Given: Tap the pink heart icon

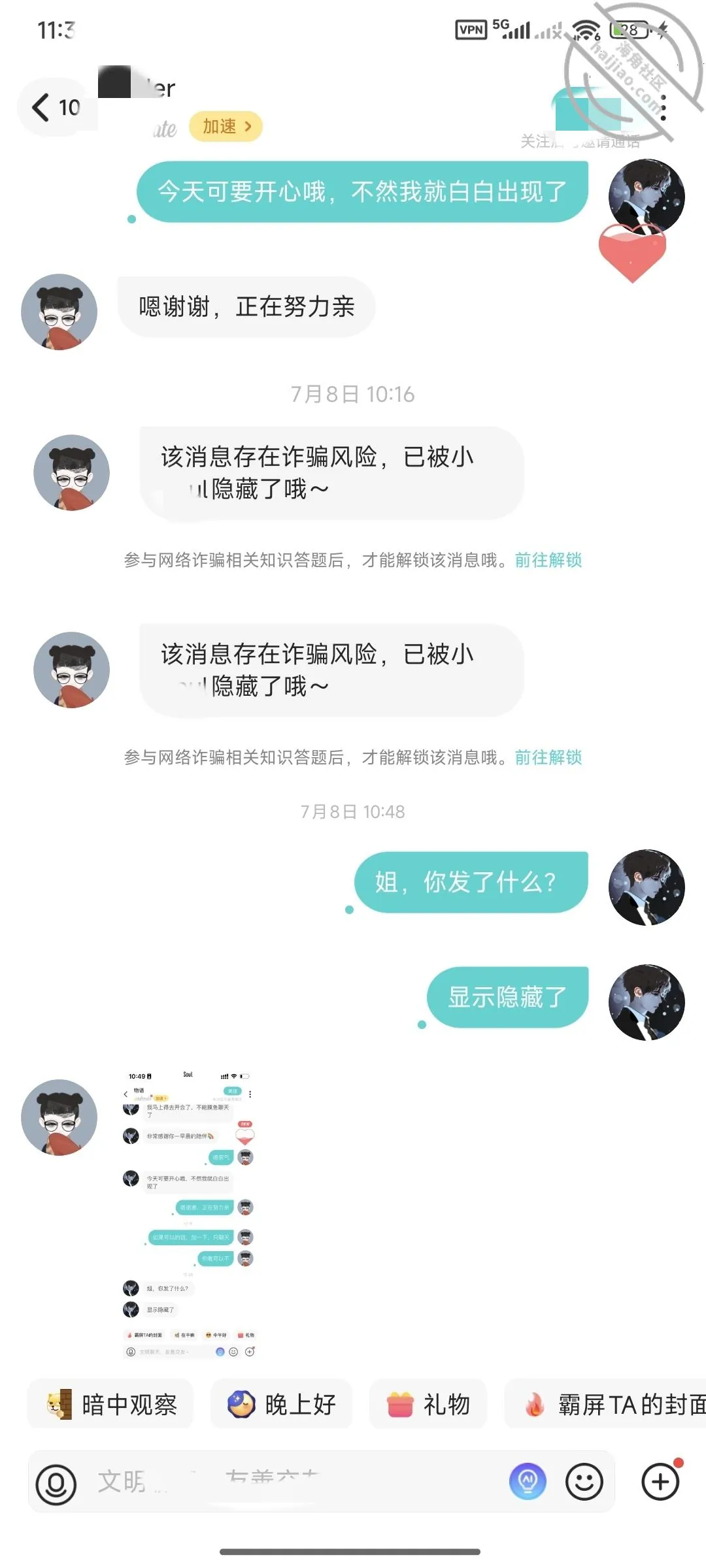Looking at the screenshot, I should pos(632,252).
